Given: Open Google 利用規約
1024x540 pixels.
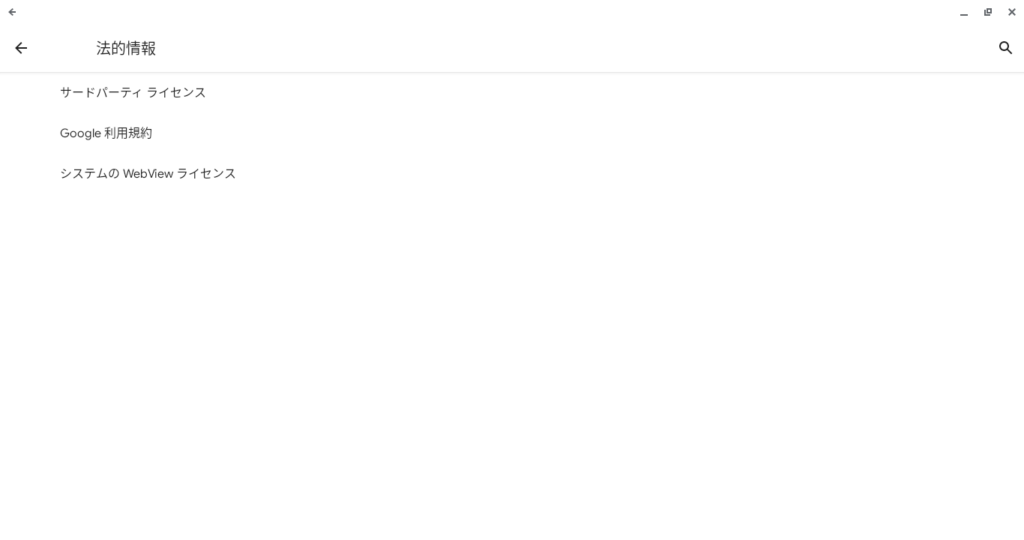Looking at the screenshot, I should [x=106, y=133].
